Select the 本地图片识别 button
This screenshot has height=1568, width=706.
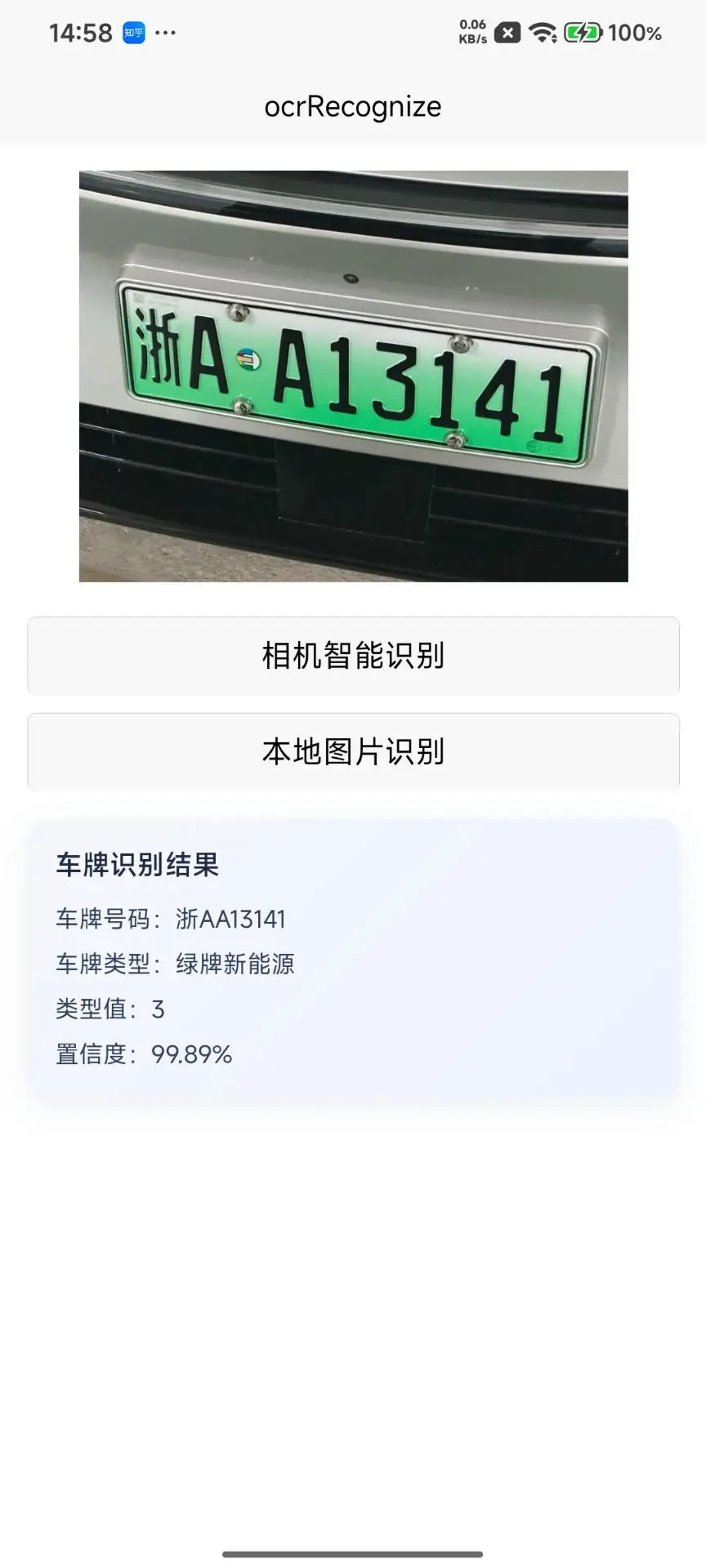[x=353, y=752]
